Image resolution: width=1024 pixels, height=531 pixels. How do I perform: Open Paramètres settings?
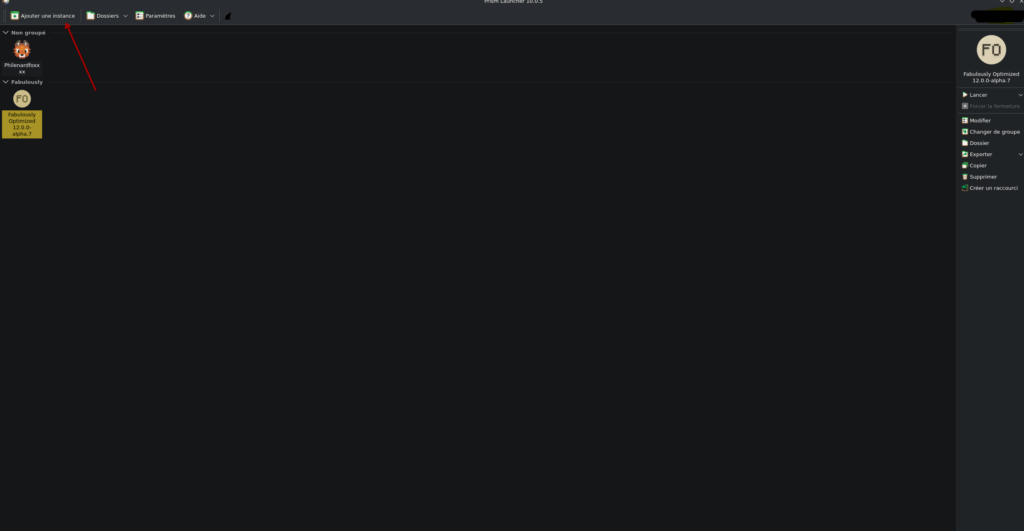click(x=155, y=16)
